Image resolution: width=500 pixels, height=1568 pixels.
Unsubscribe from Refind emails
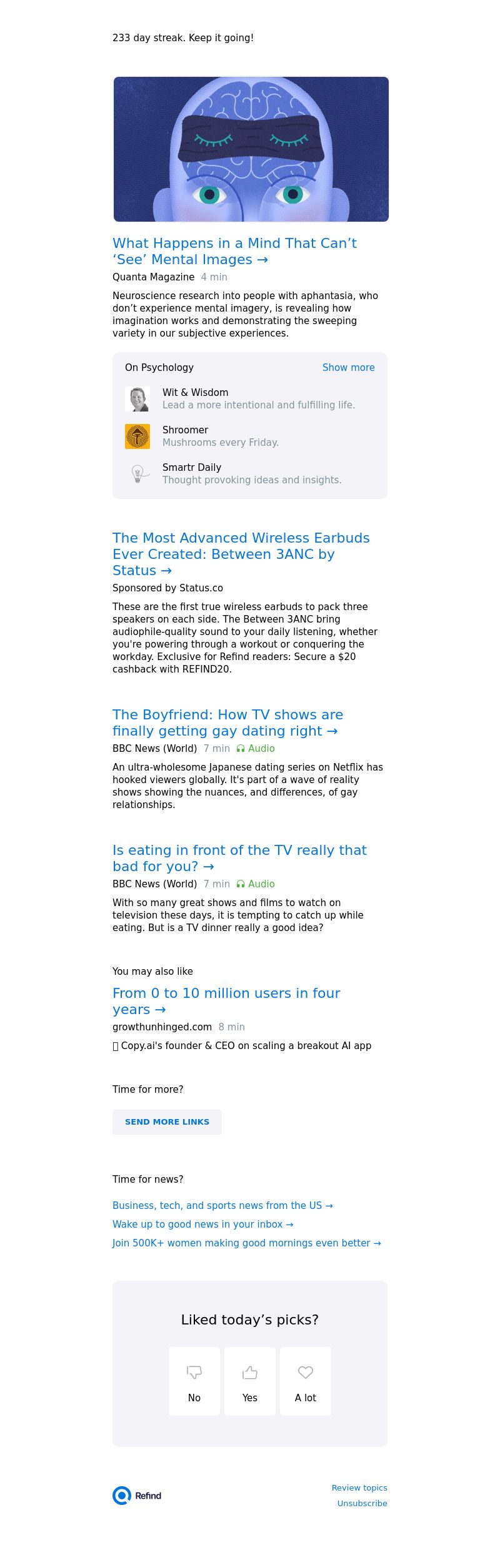[362, 1504]
